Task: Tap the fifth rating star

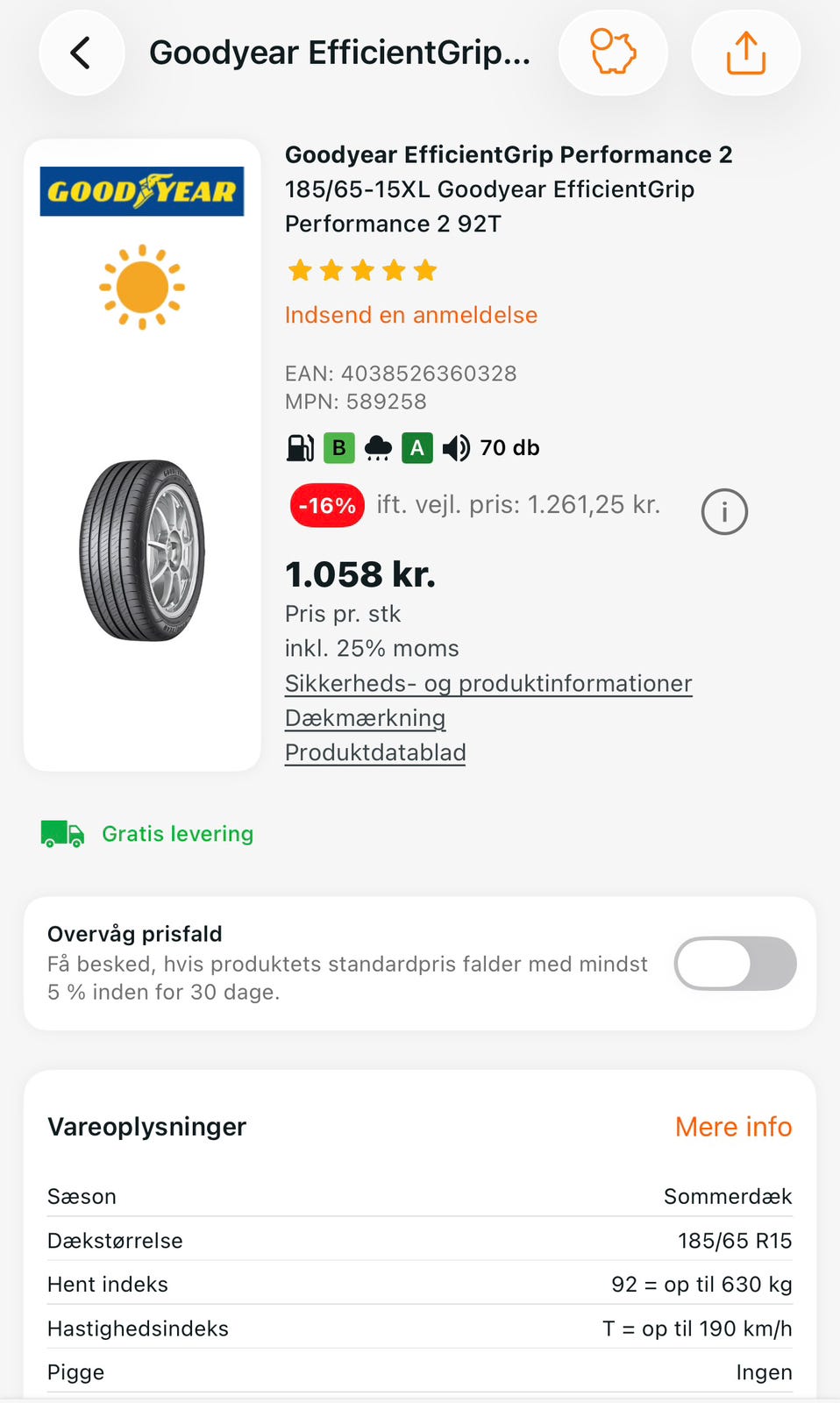Action: pos(425,270)
